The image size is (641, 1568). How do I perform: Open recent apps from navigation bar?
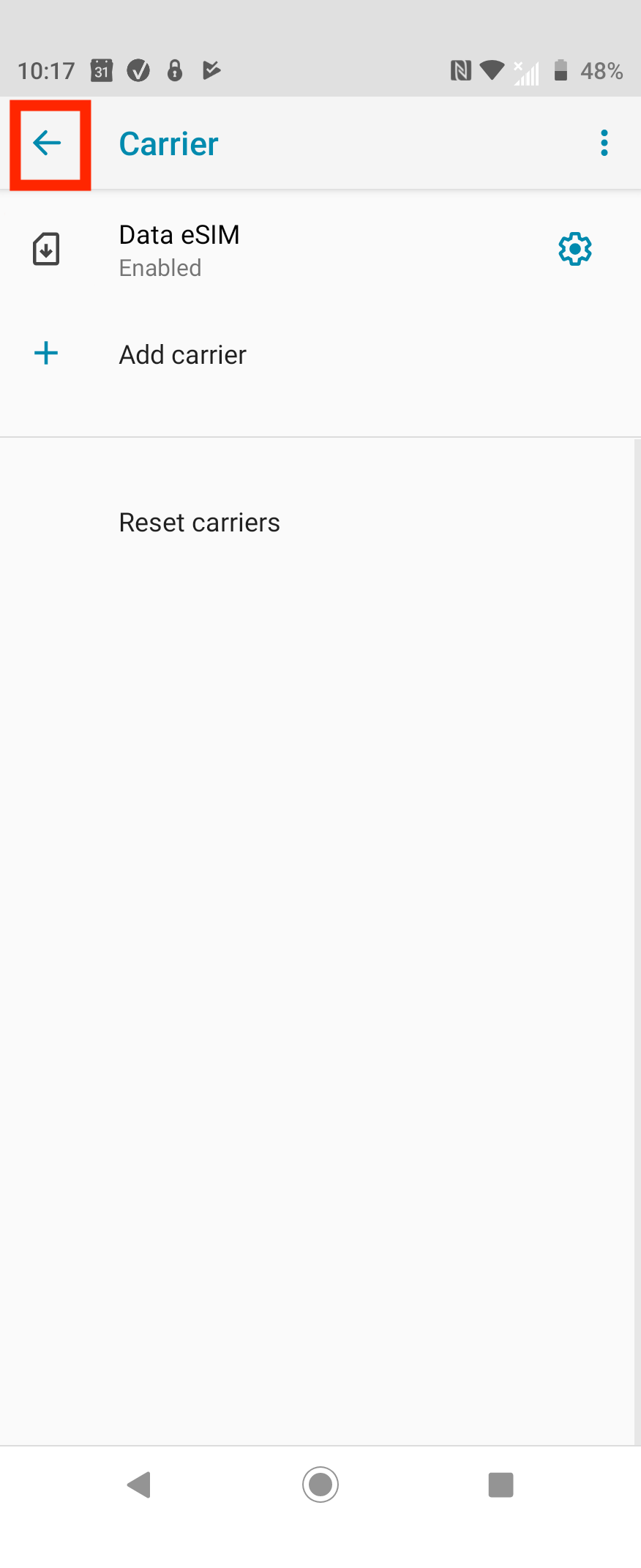click(501, 1485)
